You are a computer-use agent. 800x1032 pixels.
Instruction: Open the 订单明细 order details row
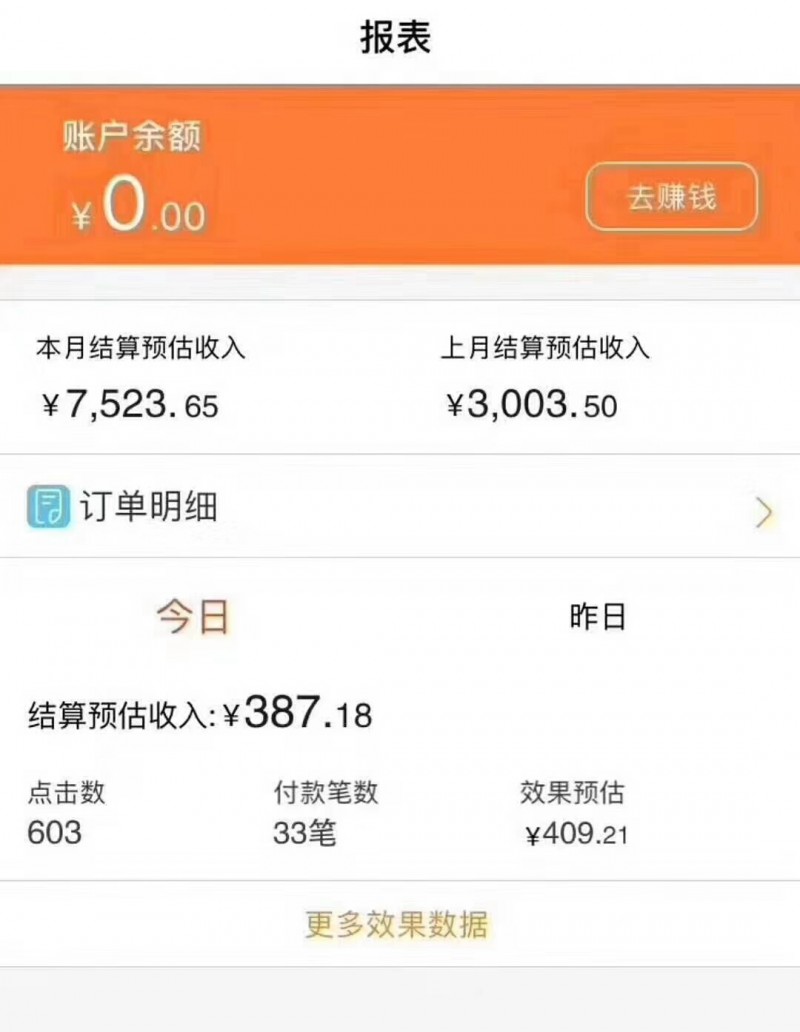400,508
